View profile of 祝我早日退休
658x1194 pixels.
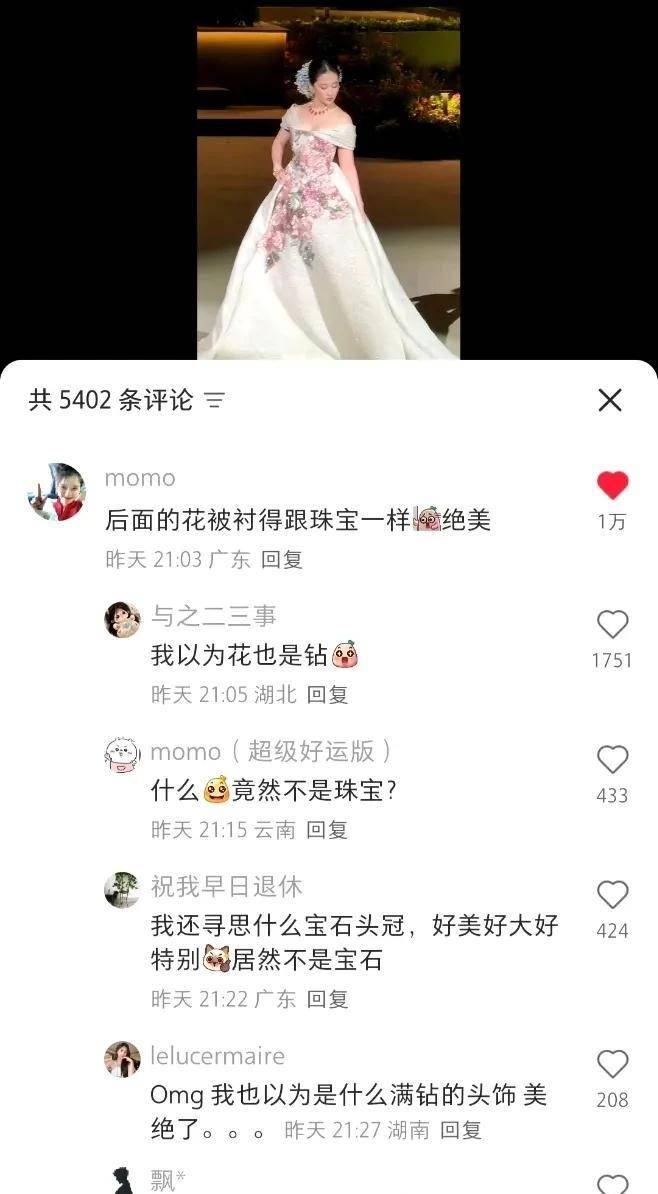[122, 889]
